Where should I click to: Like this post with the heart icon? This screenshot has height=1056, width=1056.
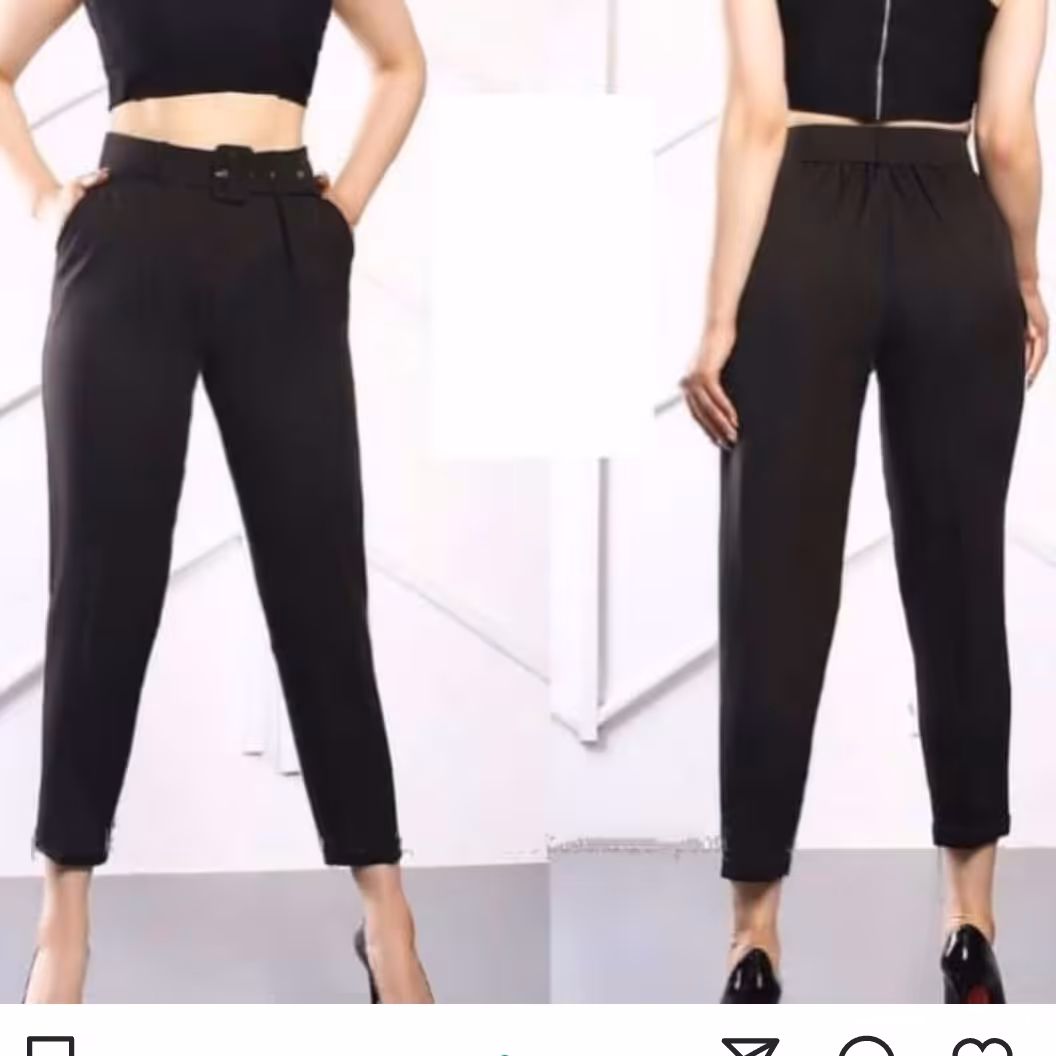982,1047
